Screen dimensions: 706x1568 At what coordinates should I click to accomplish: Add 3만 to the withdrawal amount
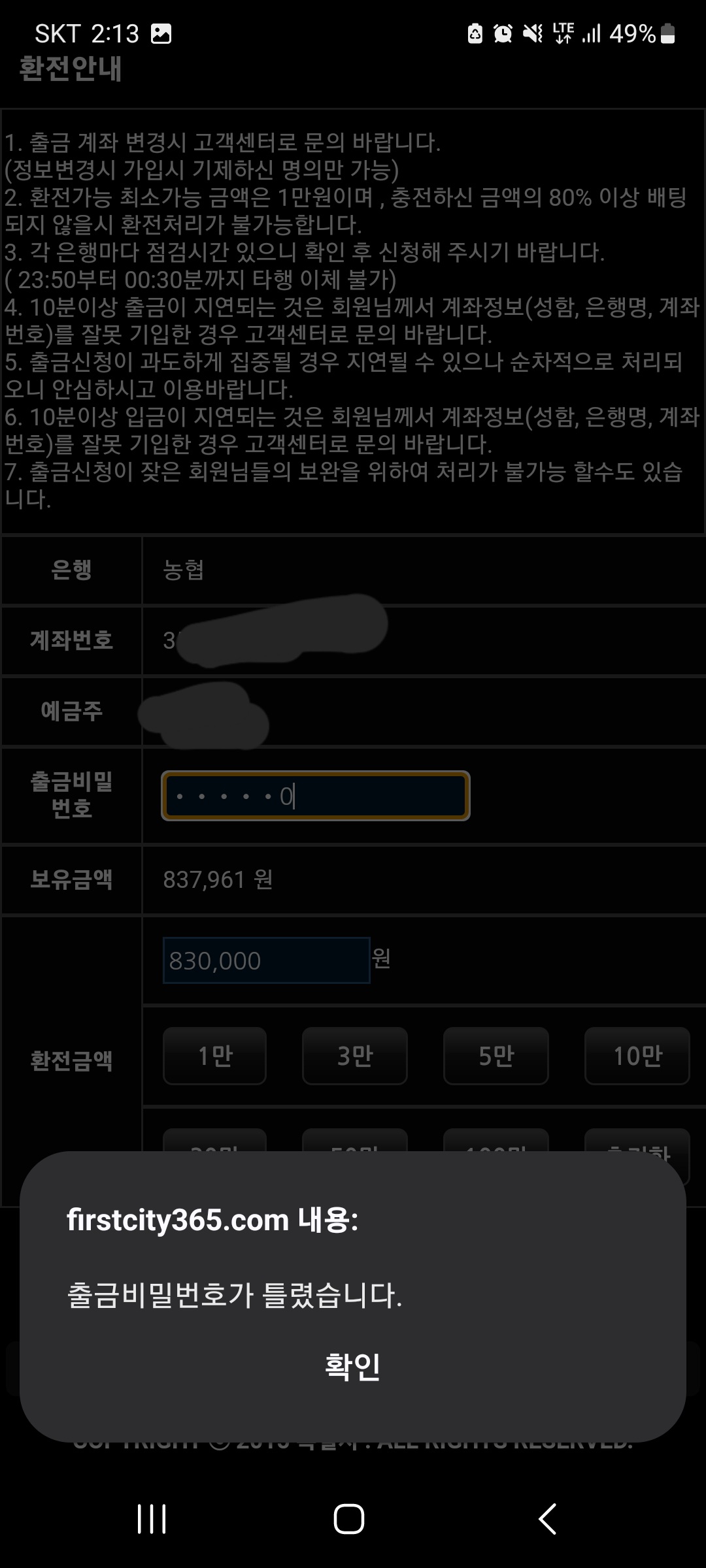(354, 1056)
